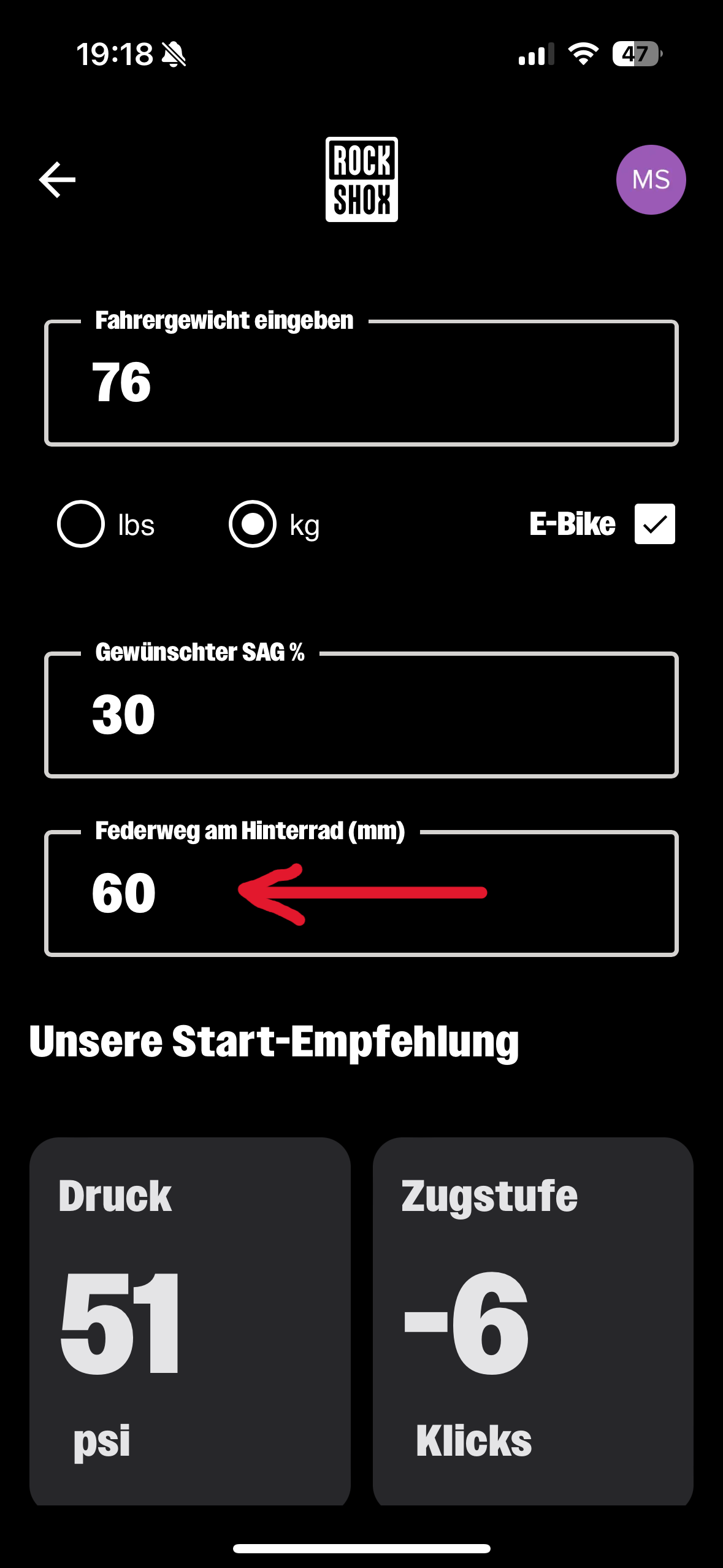Edit the Gewünschter SAG % field

(361, 715)
